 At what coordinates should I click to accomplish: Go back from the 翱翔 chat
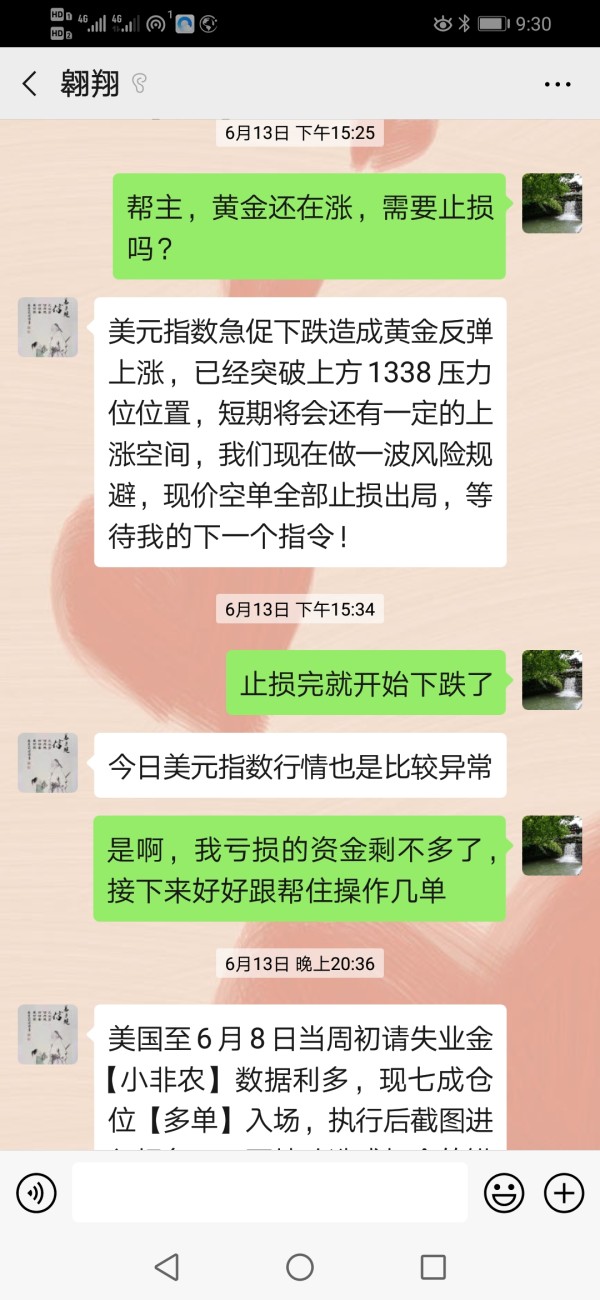(30, 84)
